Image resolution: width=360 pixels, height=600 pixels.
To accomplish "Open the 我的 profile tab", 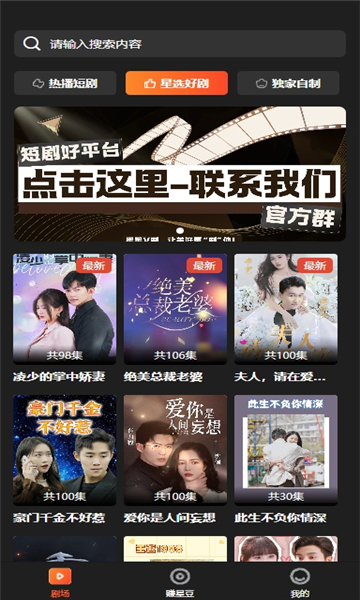I will point(300,583).
